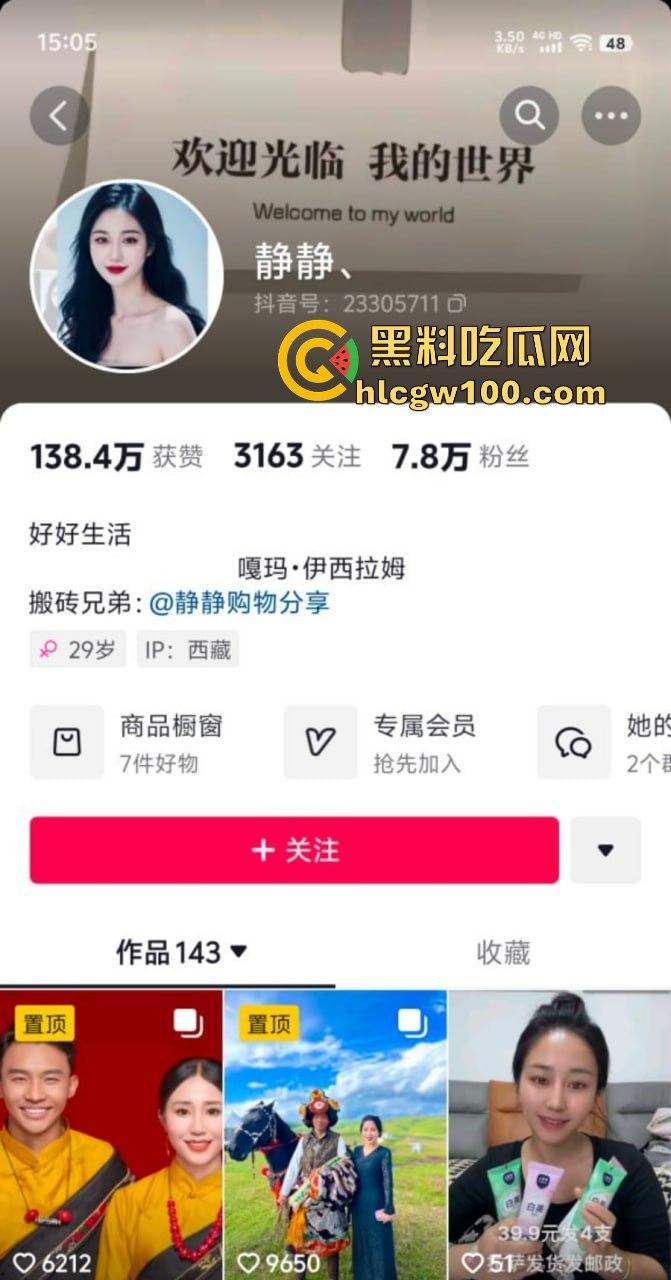Open the 7.8万 粉丝 followers list

pos(460,457)
